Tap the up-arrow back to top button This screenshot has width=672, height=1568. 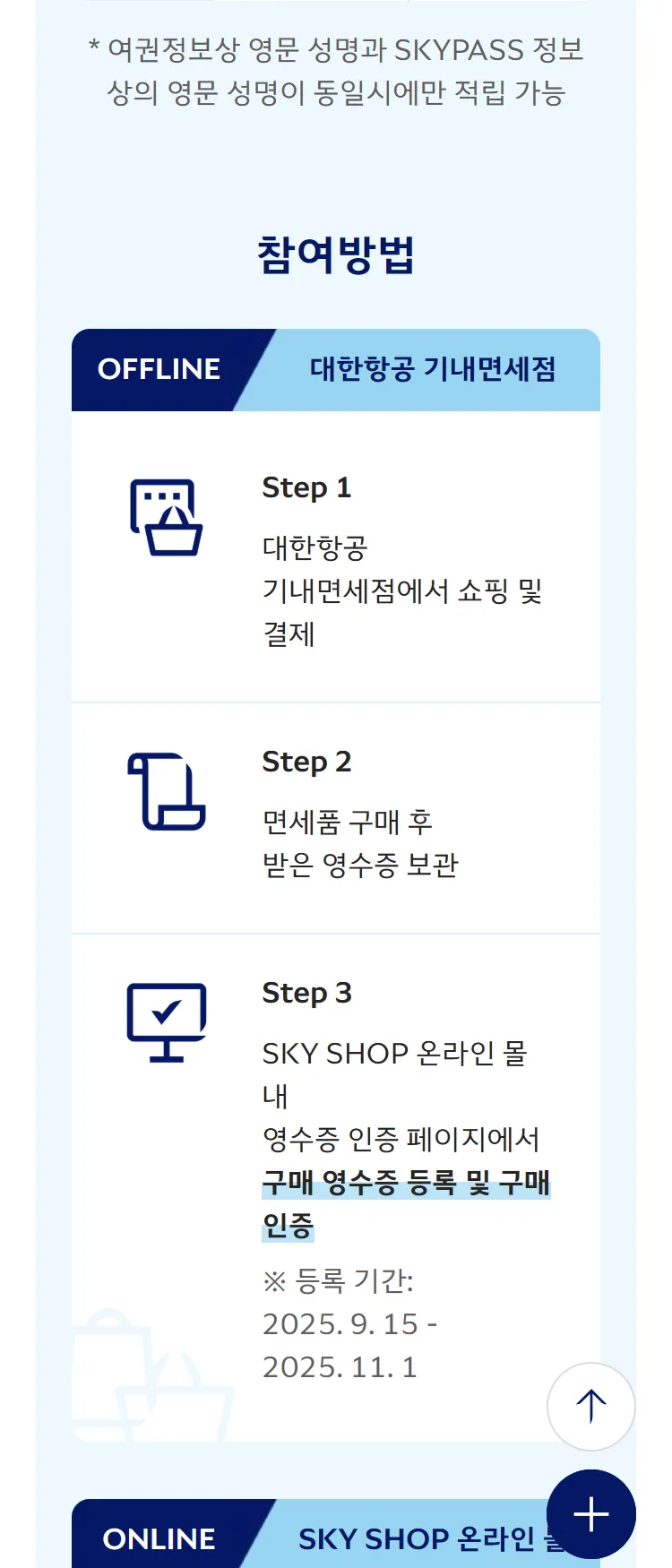coord(591,1406)
